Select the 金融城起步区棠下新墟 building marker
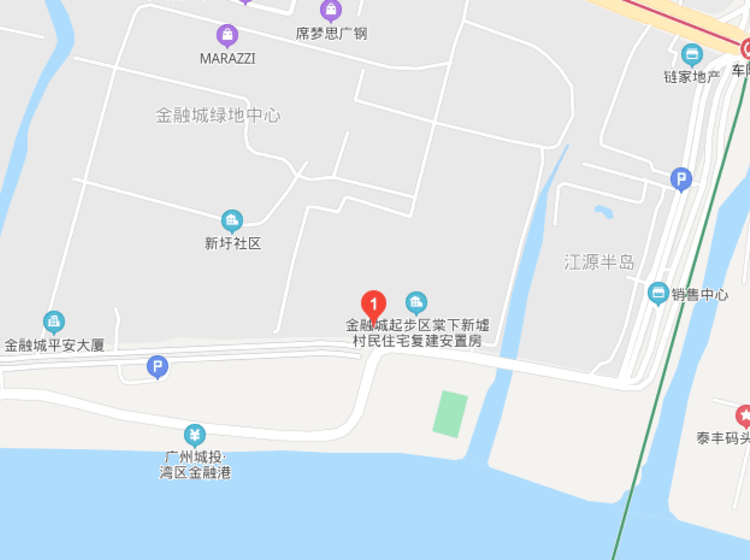This screenshot has height=560, width=750. pyautogui.click(x=416, y=302)
